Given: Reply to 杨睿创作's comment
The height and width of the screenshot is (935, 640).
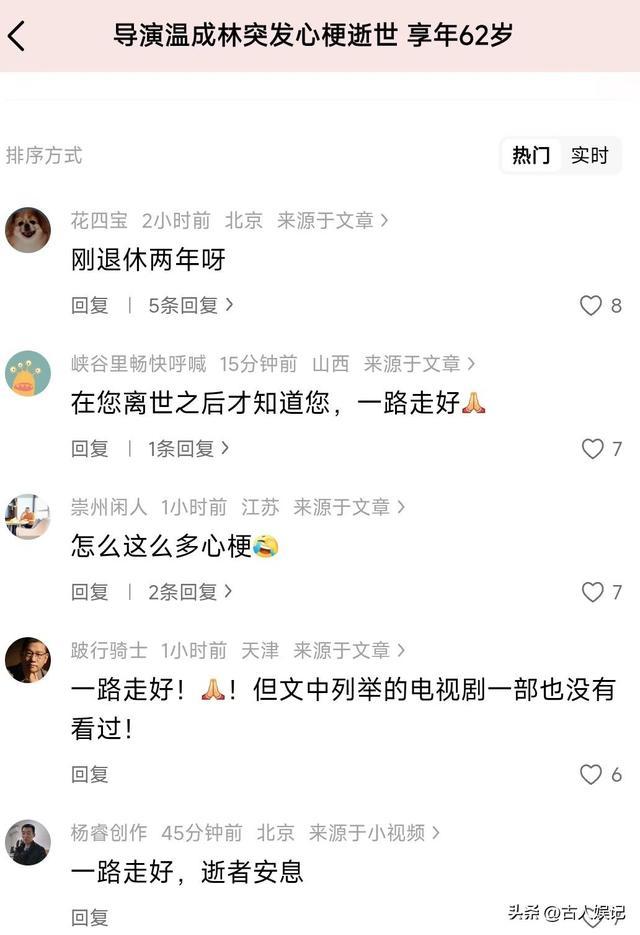Looking at the screenshot, I should pyautogui.click(x=90, y=917).
